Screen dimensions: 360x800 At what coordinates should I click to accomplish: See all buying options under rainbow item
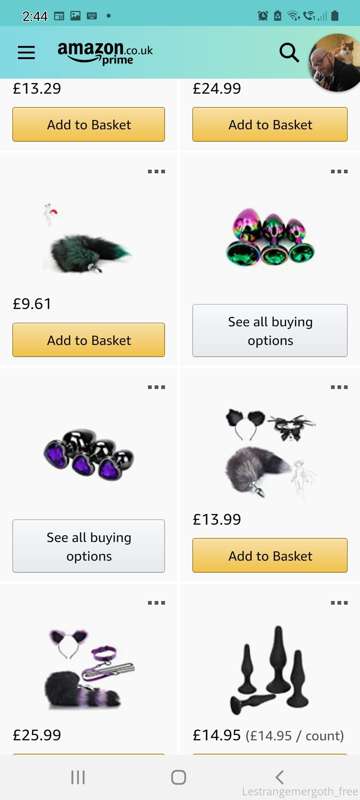(x=270, y=331)
